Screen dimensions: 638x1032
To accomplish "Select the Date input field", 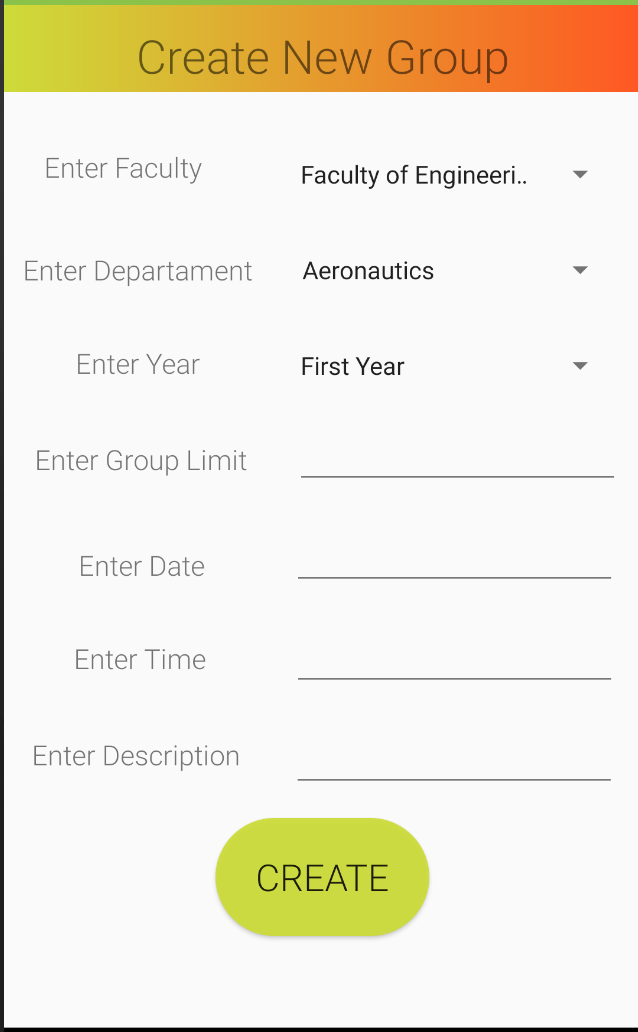I will [454, 562].
